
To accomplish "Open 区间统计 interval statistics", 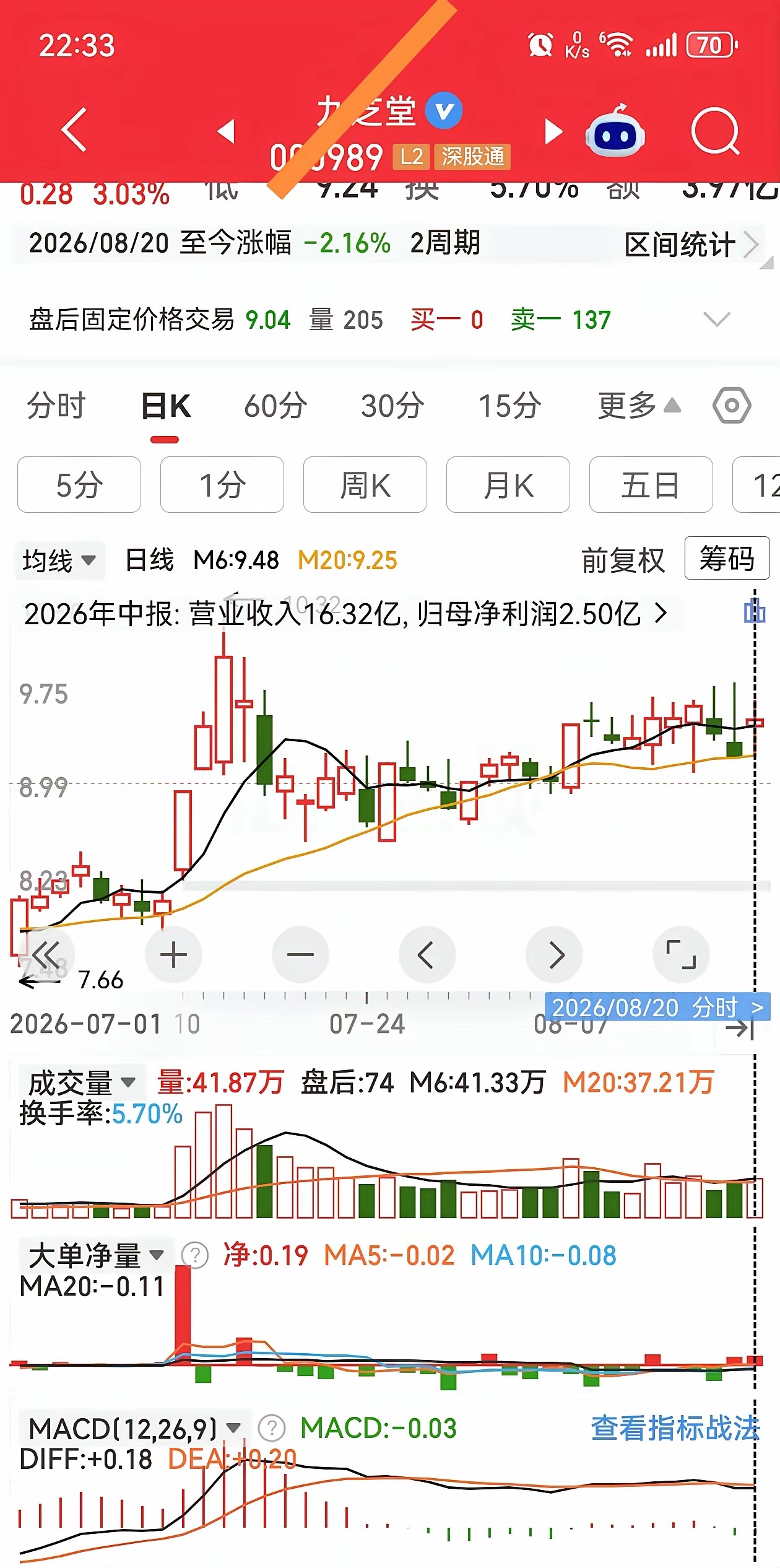I will click(691, 245).
